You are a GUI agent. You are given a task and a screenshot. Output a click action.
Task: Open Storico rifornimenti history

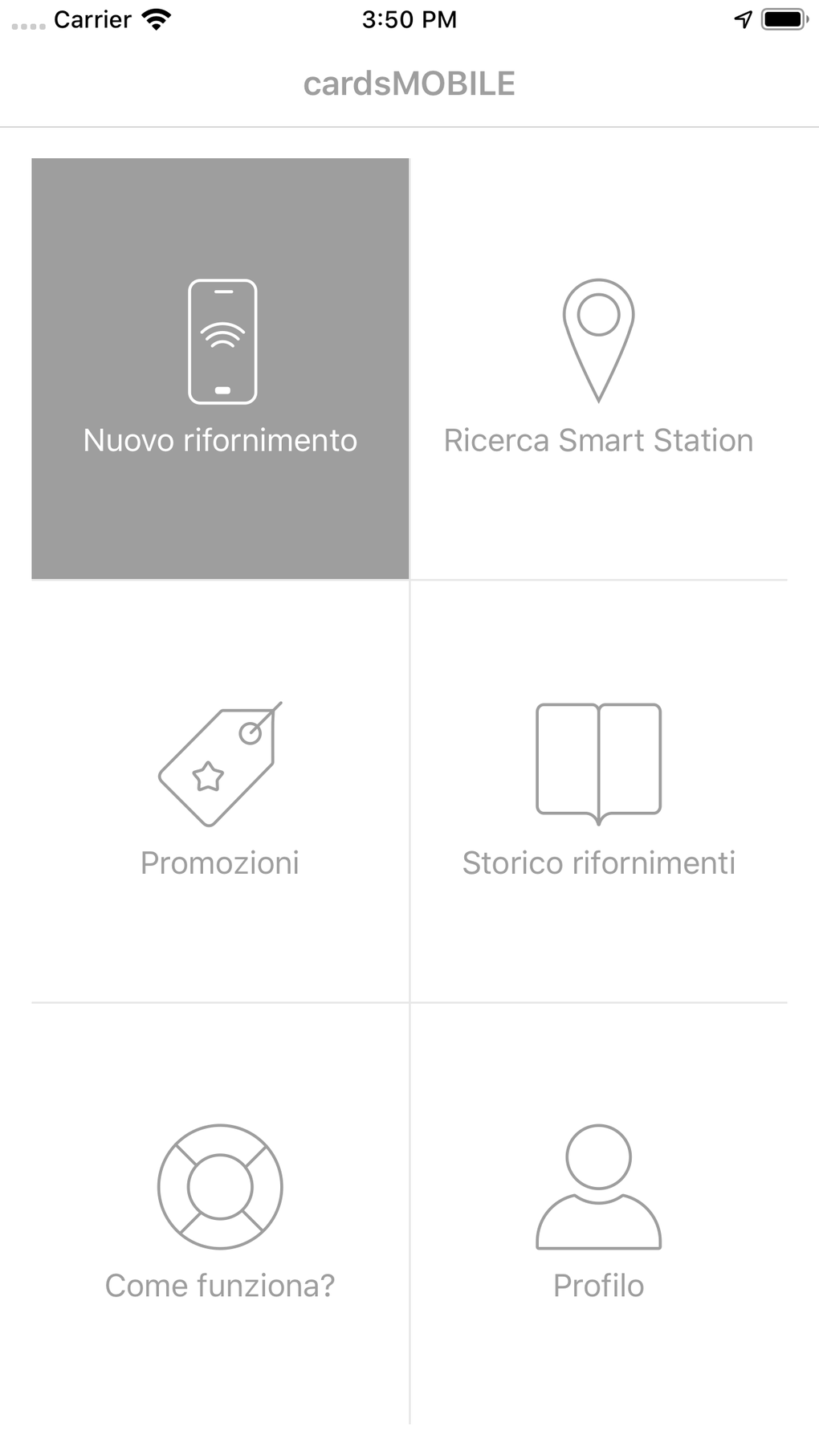pyautogui.click(x=598, y=791)
